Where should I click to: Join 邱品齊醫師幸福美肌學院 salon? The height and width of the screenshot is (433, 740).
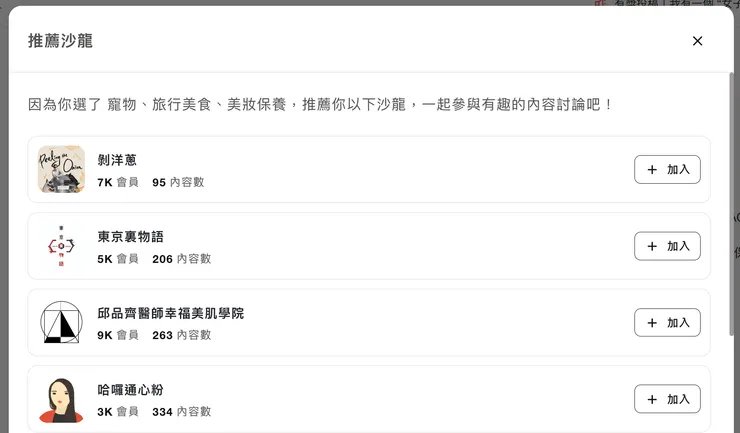click(x=667, y=323)
